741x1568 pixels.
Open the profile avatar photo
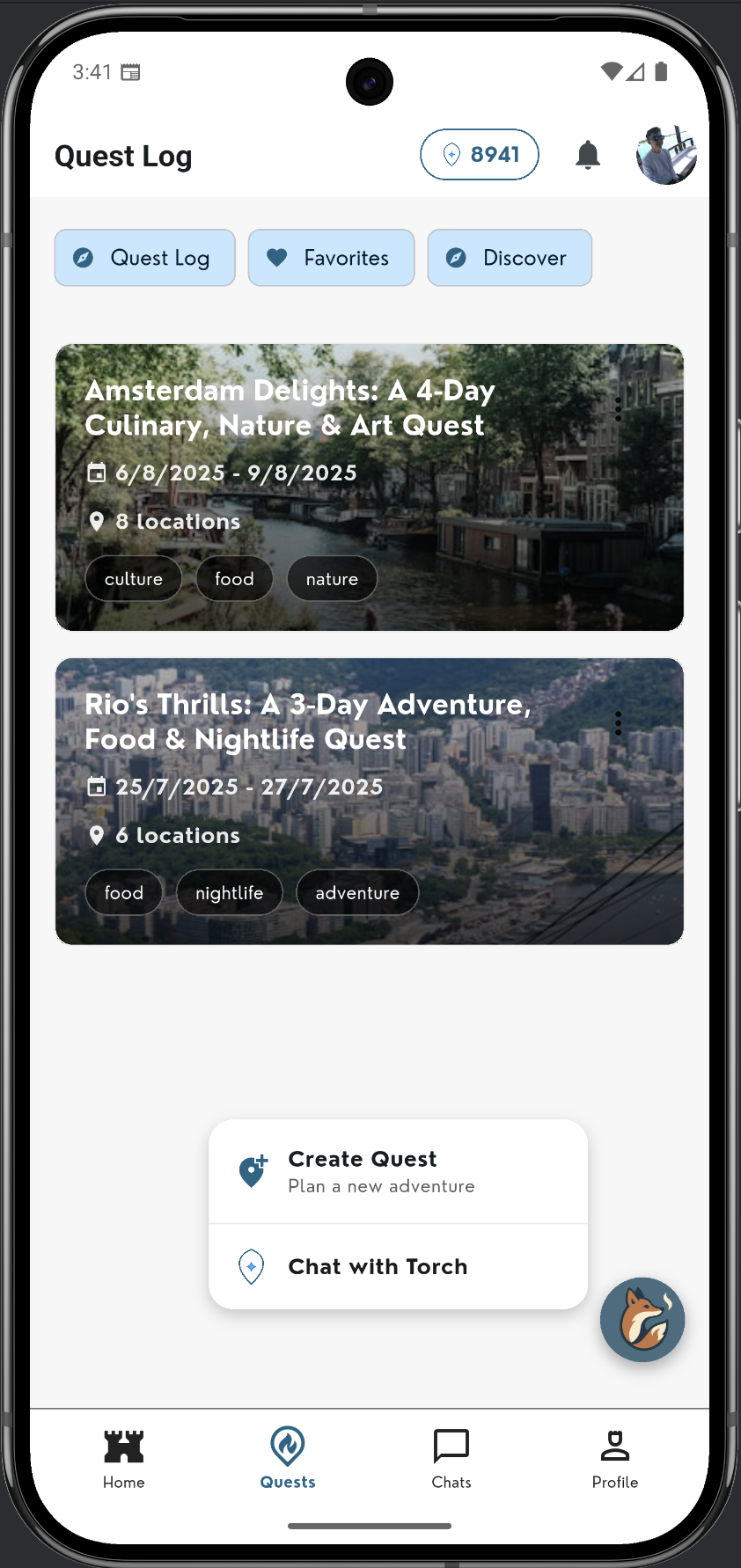(666, 155)
